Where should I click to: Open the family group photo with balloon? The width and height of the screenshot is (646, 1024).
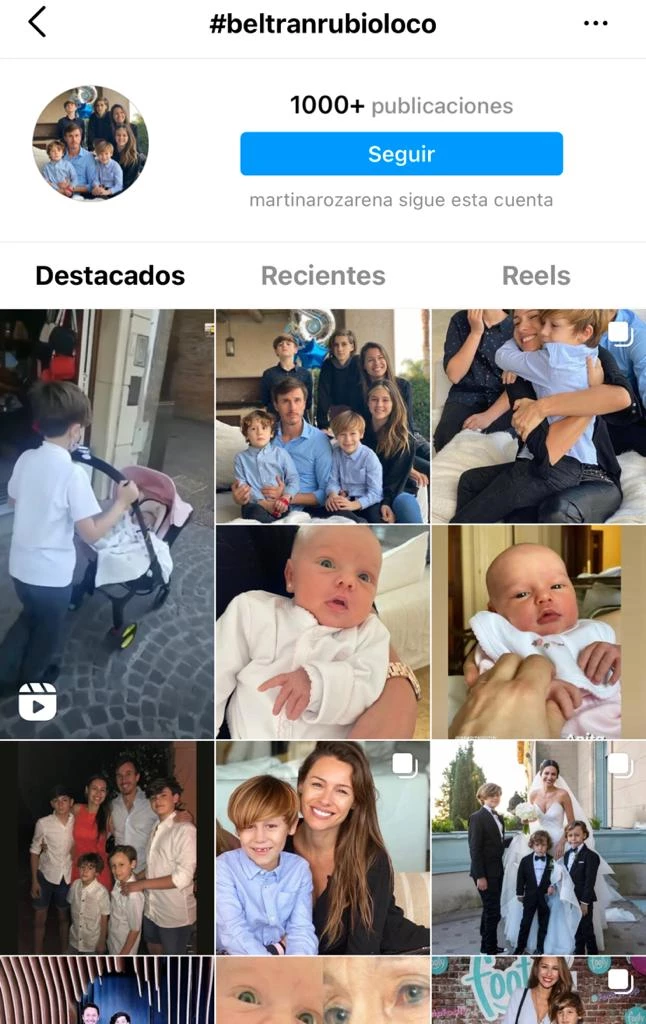click(x=323, y=416)
